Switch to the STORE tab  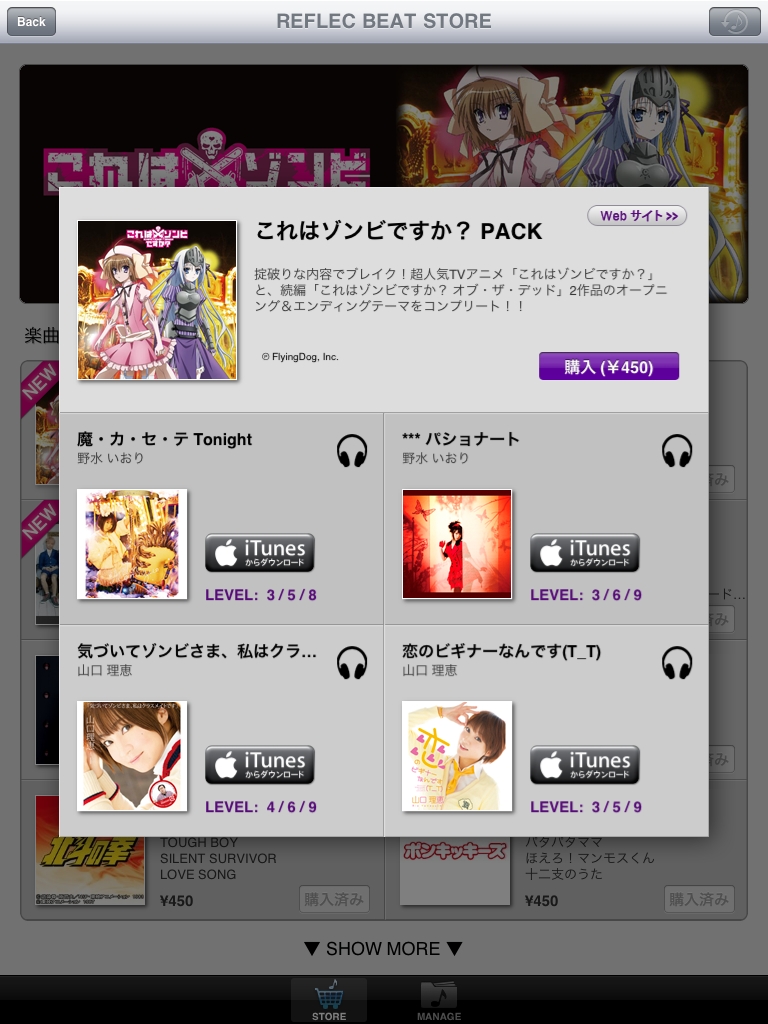click(329, 1000)
